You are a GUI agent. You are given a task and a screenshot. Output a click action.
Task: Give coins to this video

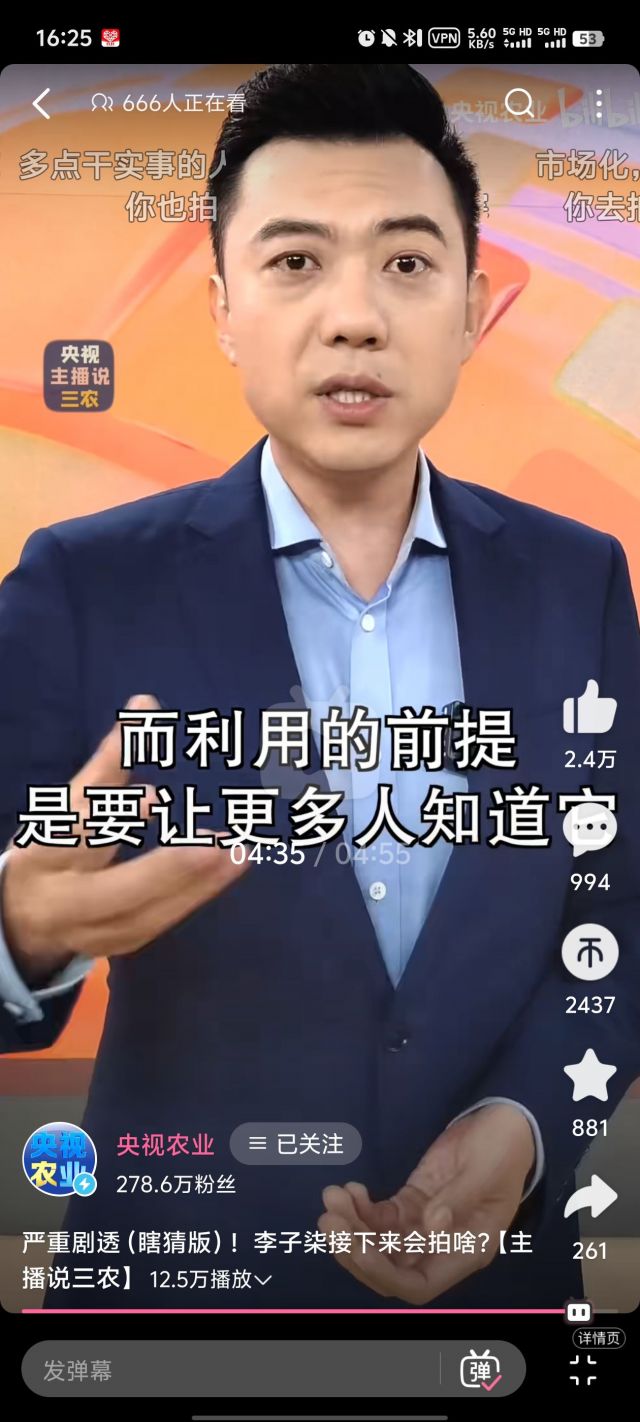click(589, 953)
